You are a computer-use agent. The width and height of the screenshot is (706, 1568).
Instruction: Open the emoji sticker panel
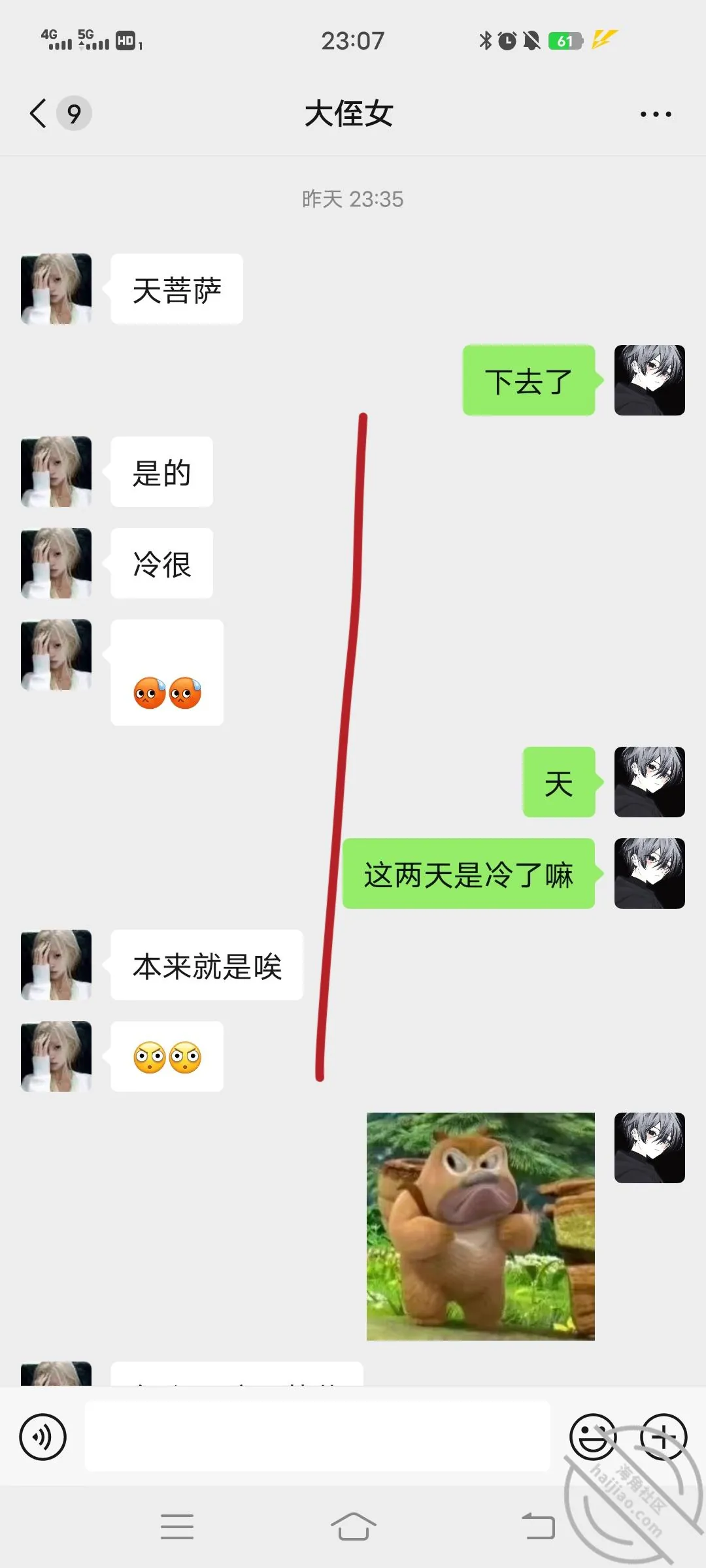593,1437
